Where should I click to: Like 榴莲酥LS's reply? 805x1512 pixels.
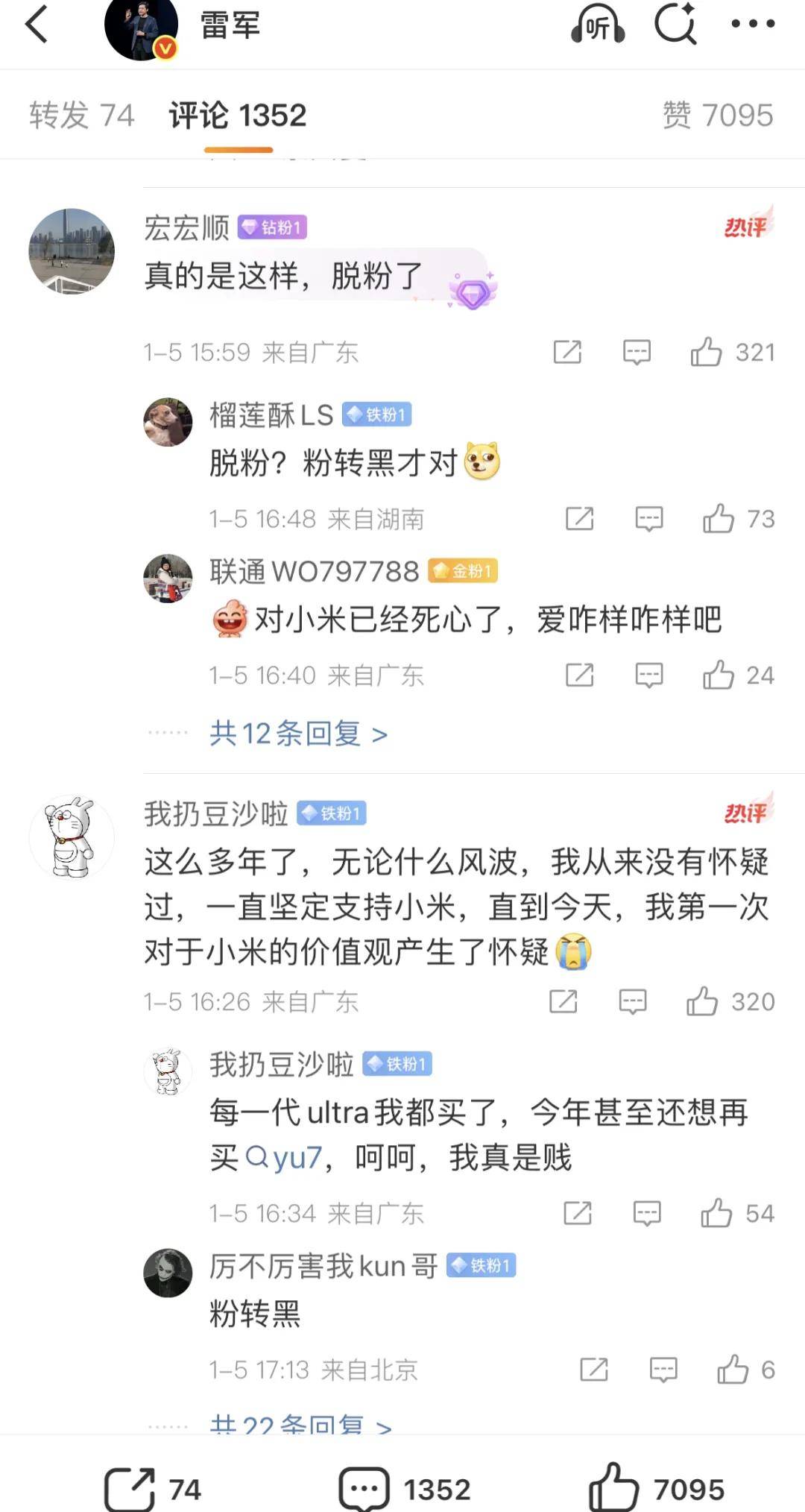pos(719,519)
